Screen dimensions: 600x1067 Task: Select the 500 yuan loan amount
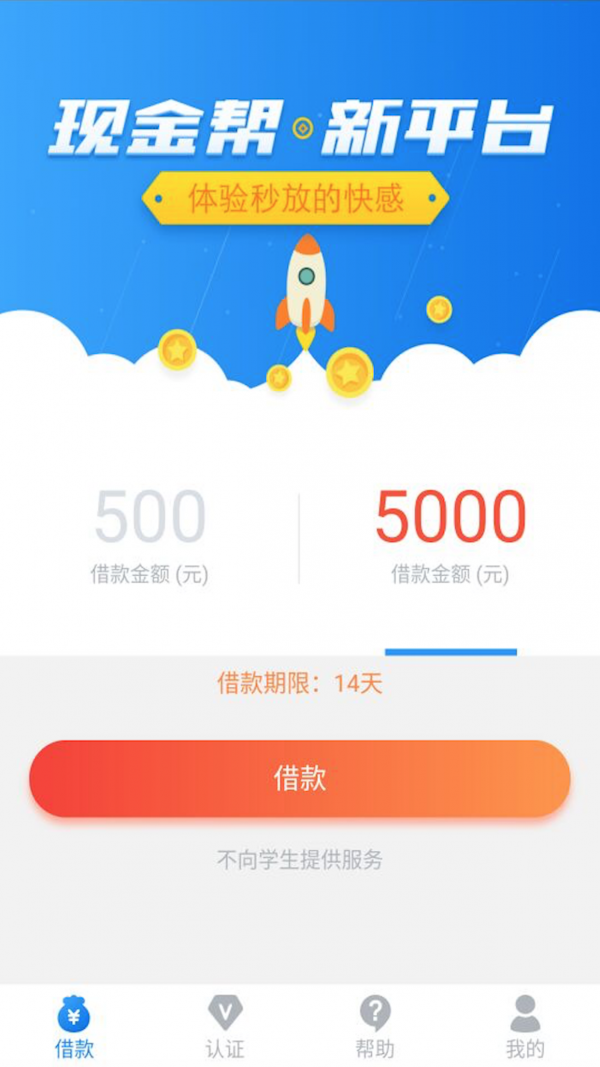point(150,535)
